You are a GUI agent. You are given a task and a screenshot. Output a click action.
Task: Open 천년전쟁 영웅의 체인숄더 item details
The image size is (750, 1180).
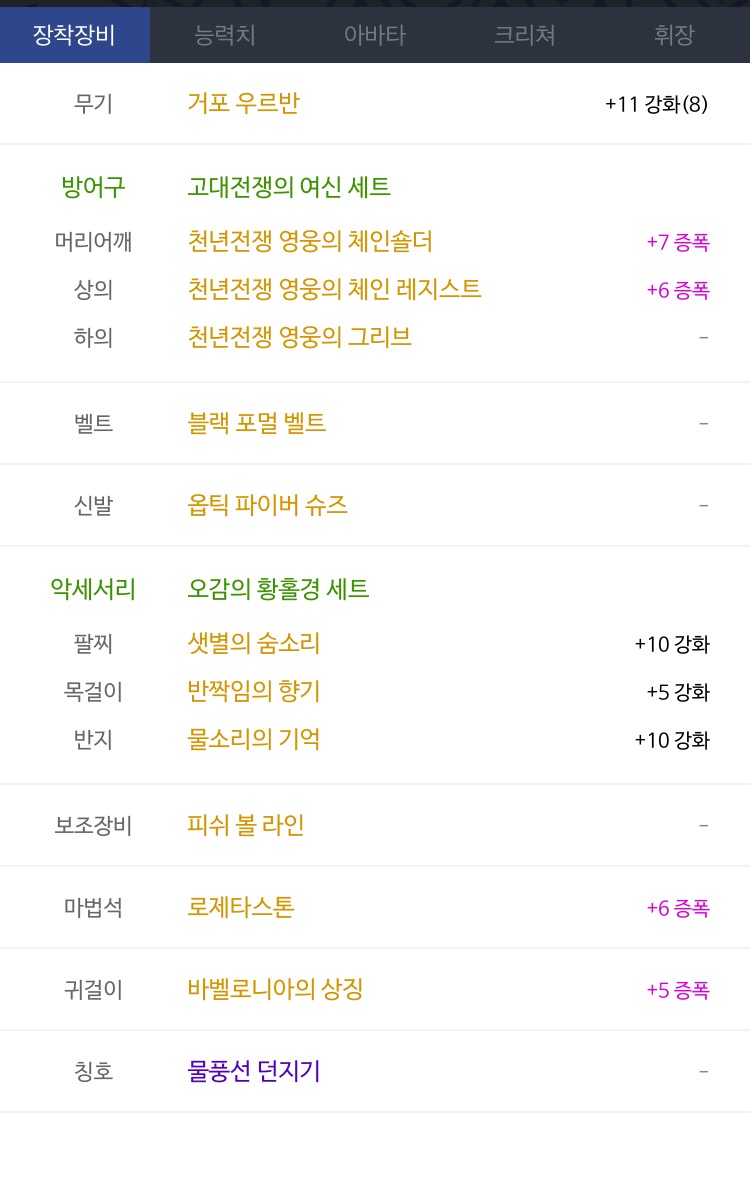pos(310,241)
